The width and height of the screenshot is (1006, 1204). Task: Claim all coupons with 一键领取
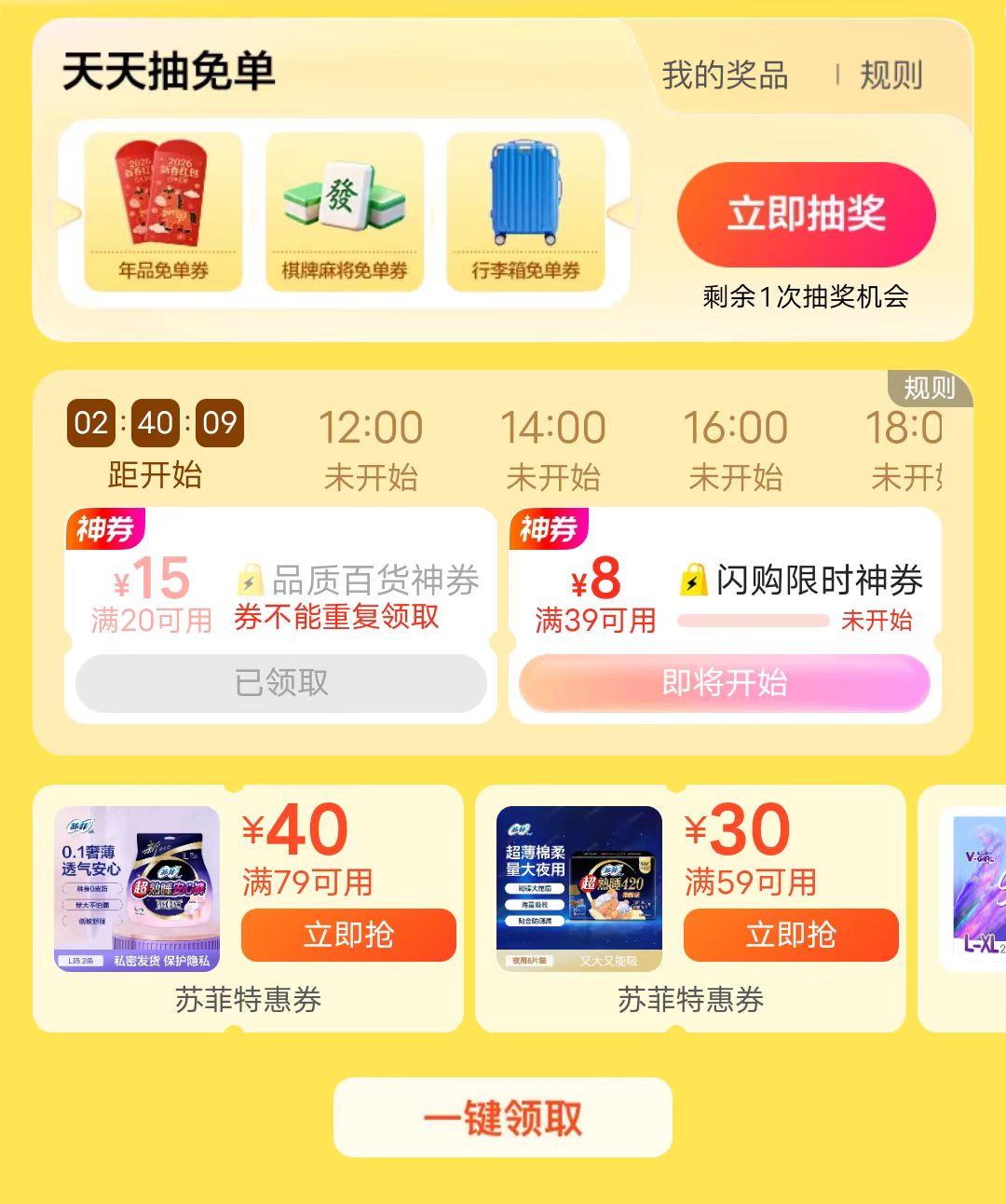(503, 1117)
